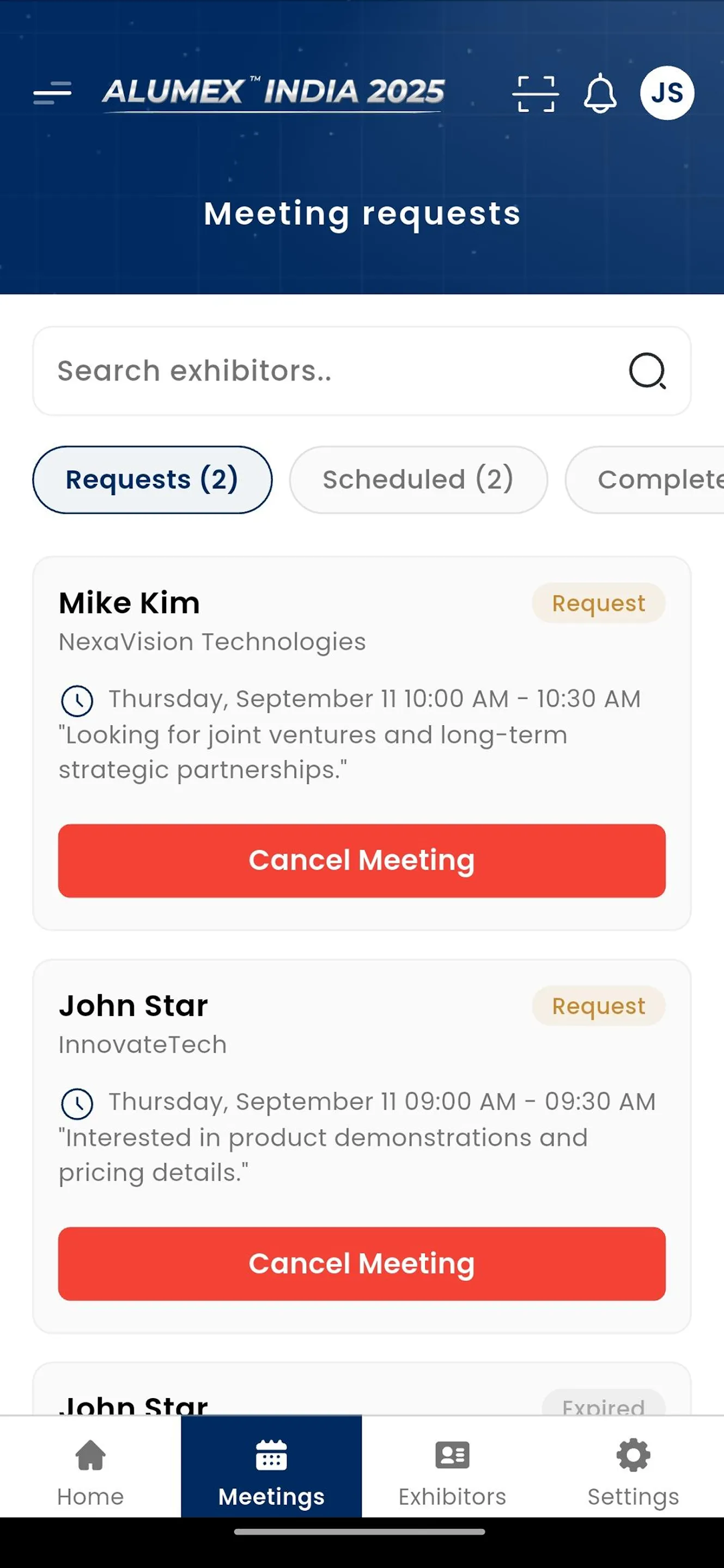Switch to the Scheduled (2) chip
The image size is (724, 1568).
click(x=418, y=480)
